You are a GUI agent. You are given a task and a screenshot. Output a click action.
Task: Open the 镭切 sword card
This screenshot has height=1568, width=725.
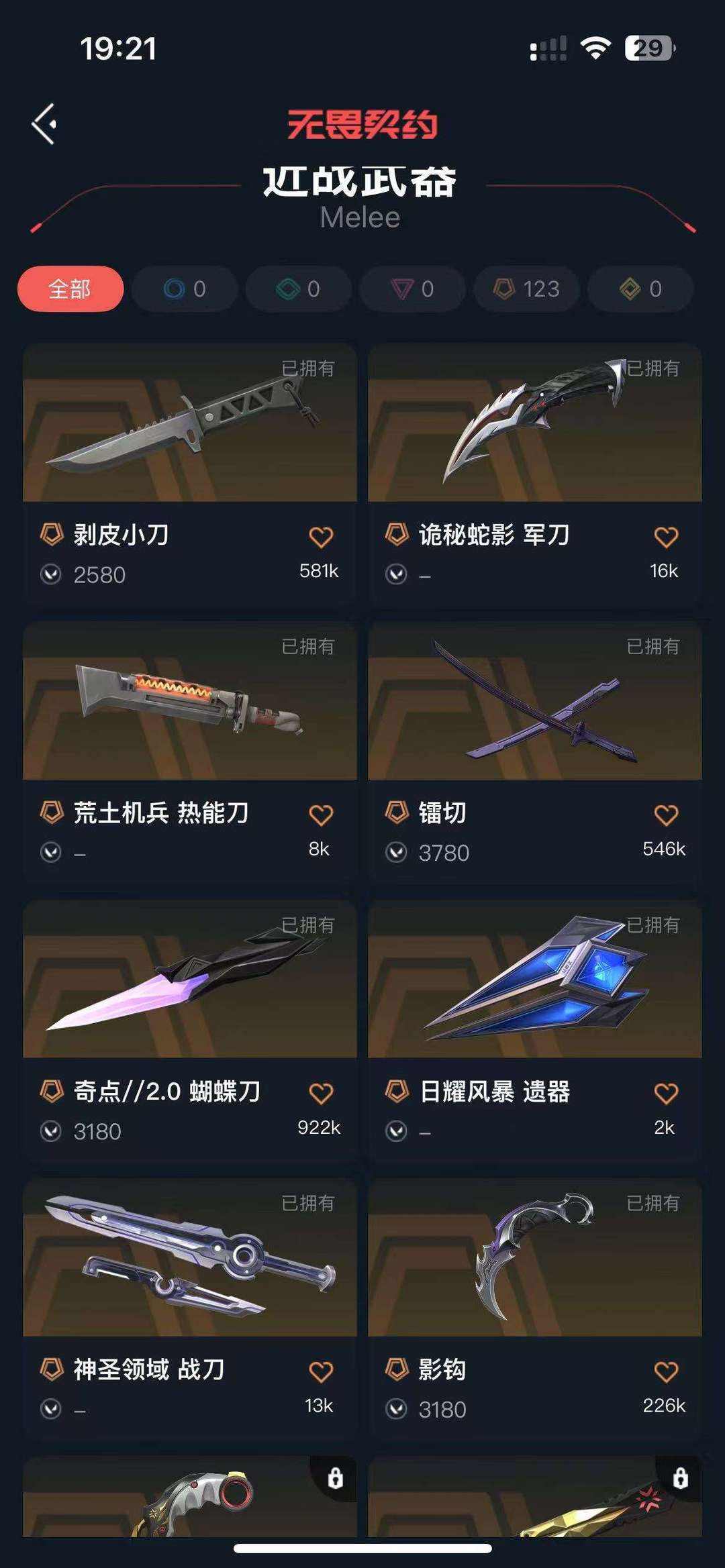tap(535, 753)
